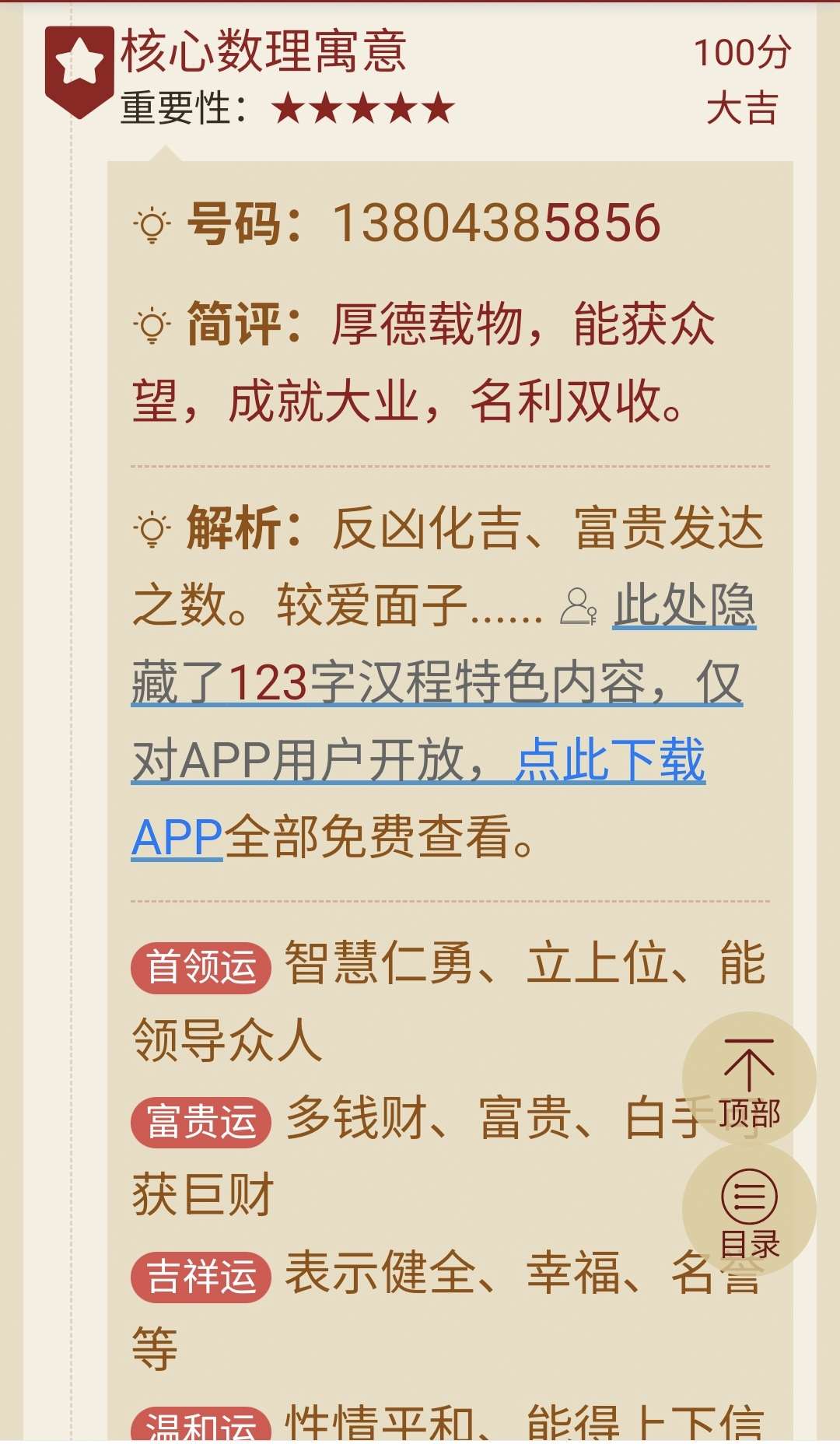Open the hidden content APP download link
The image size is (840, 1444).
pos(611,760)
